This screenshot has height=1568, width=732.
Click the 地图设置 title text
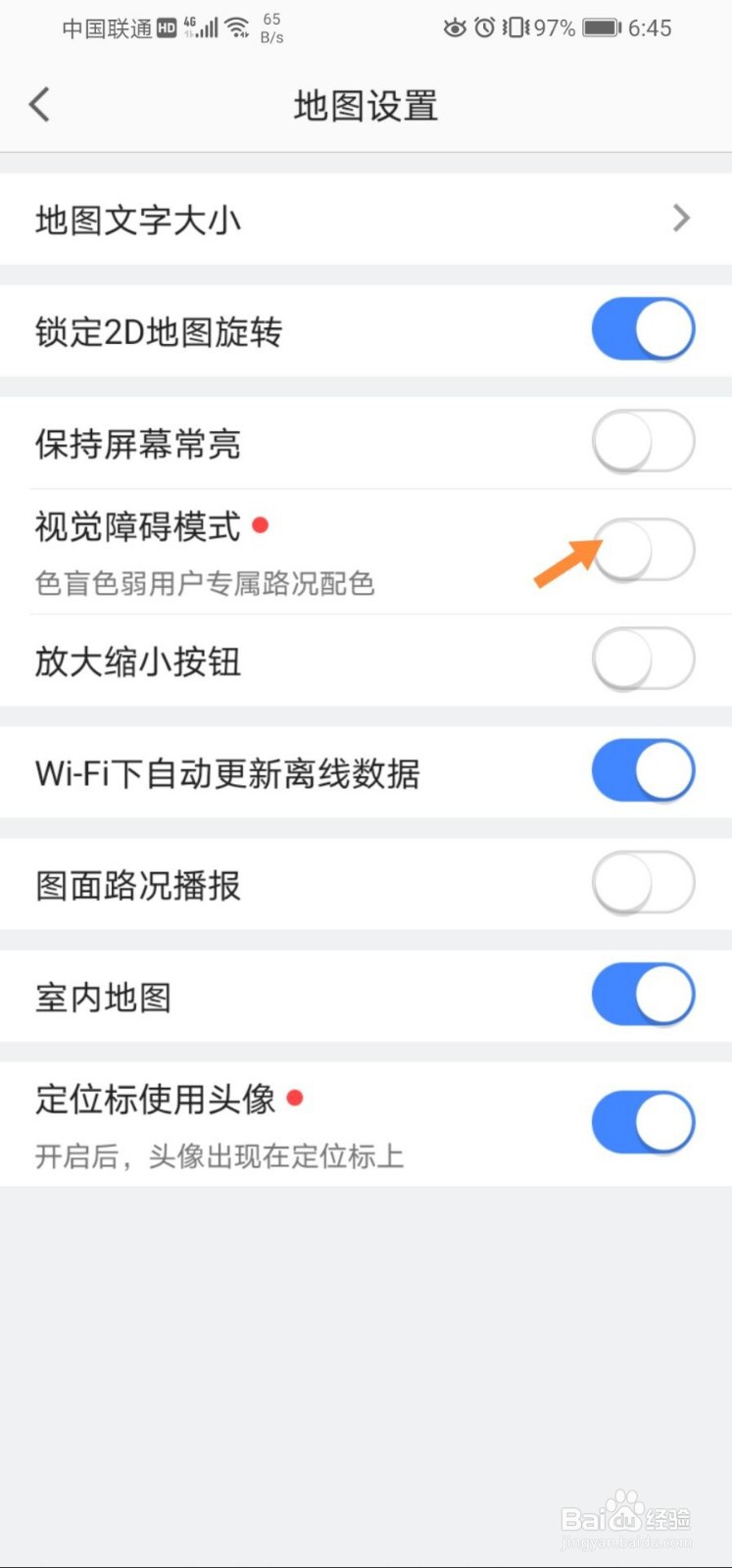point(366,105)
